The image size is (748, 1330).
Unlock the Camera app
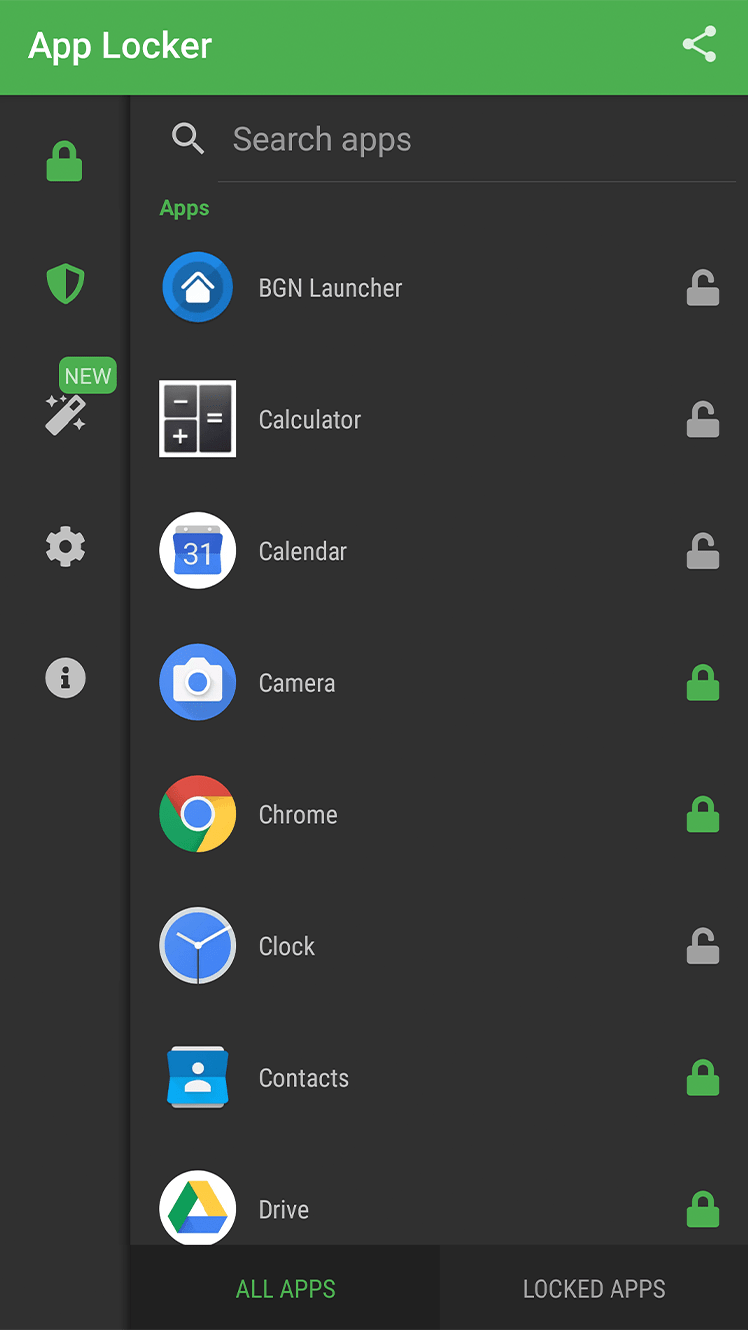[703, 683]
